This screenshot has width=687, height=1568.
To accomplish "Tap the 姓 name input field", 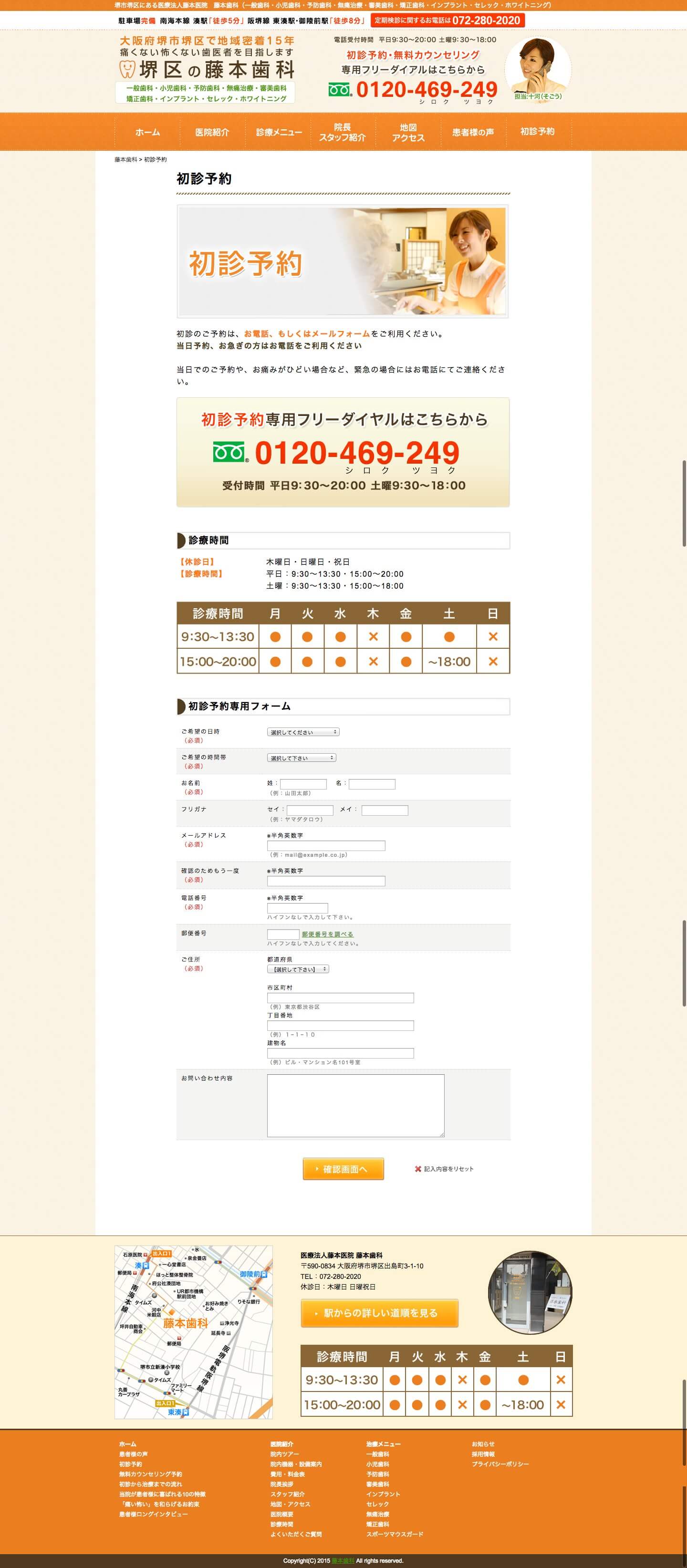I will [303, 784].
